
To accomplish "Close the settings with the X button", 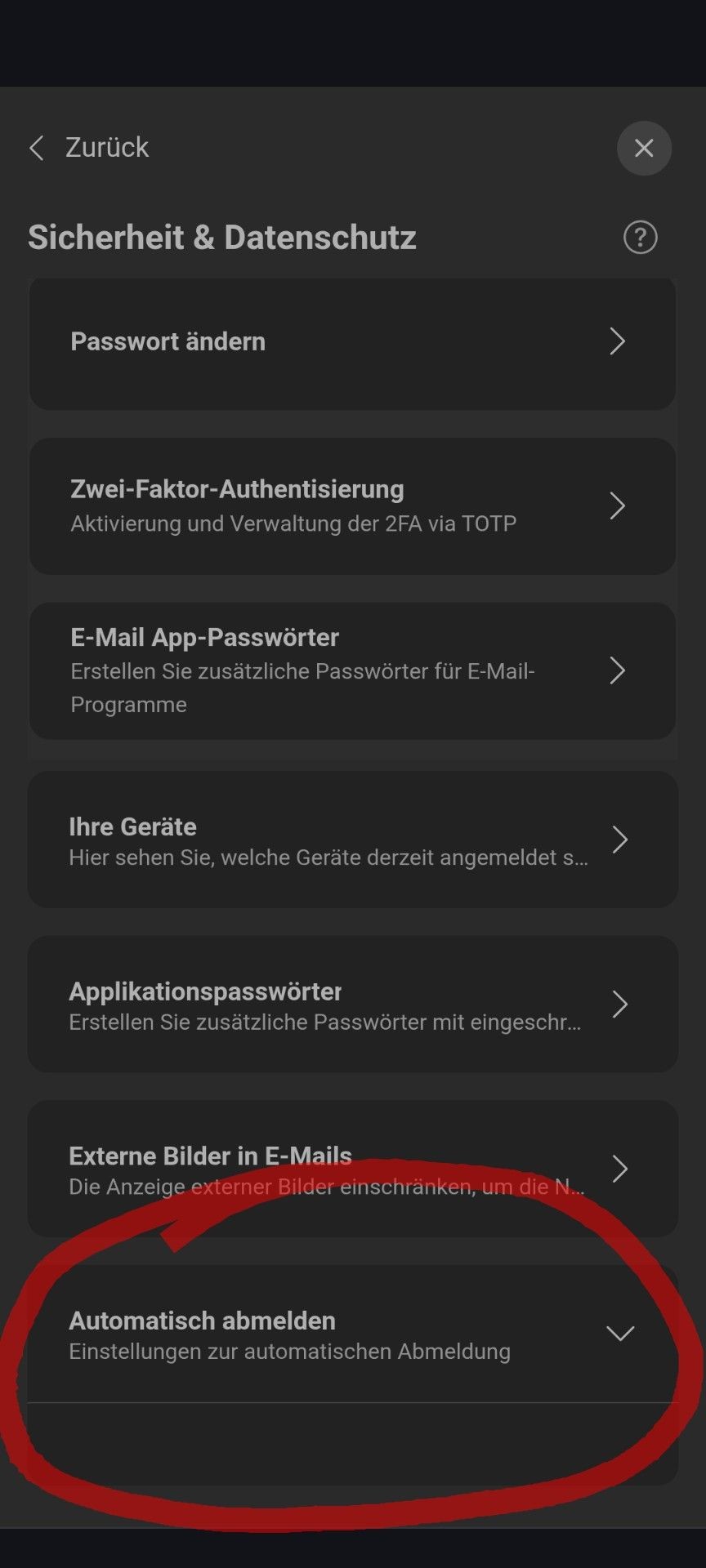I will click(644, 148).
